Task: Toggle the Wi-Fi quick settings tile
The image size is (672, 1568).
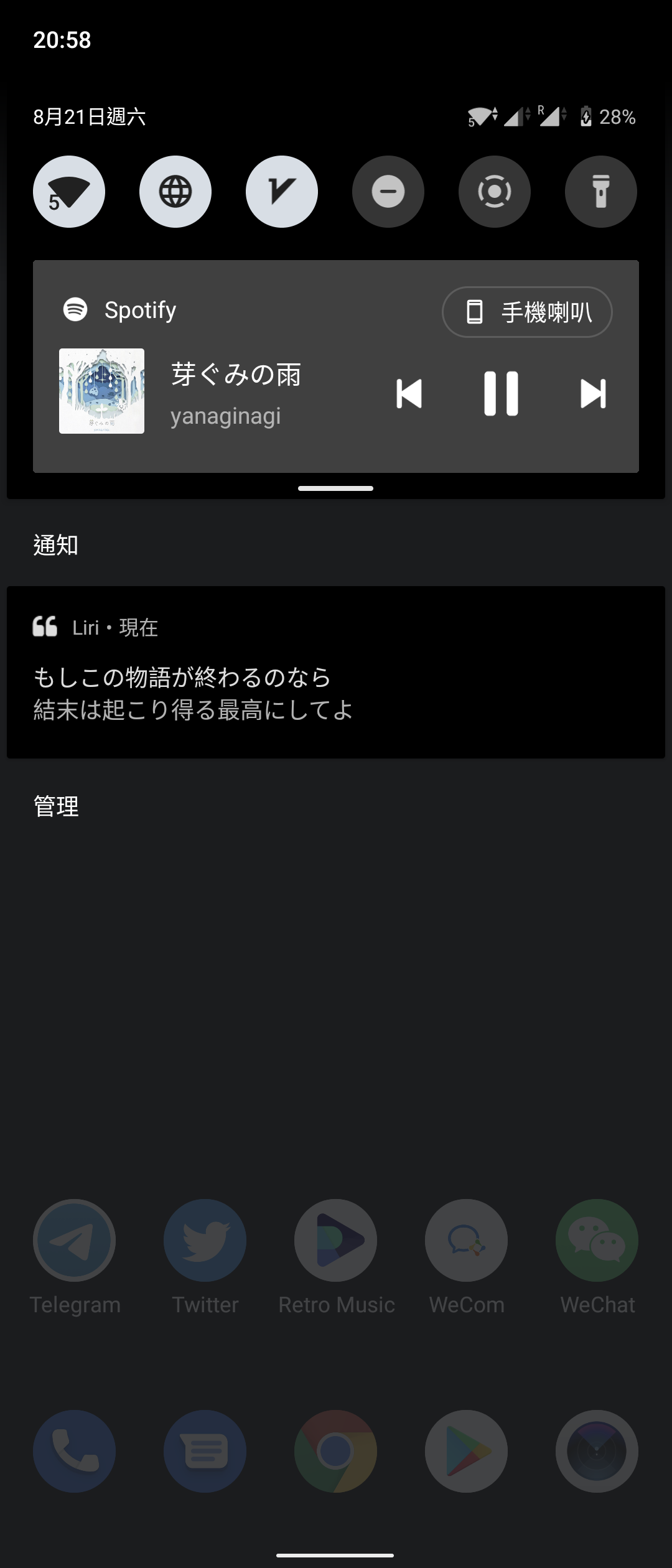Action: coord(68,192)
